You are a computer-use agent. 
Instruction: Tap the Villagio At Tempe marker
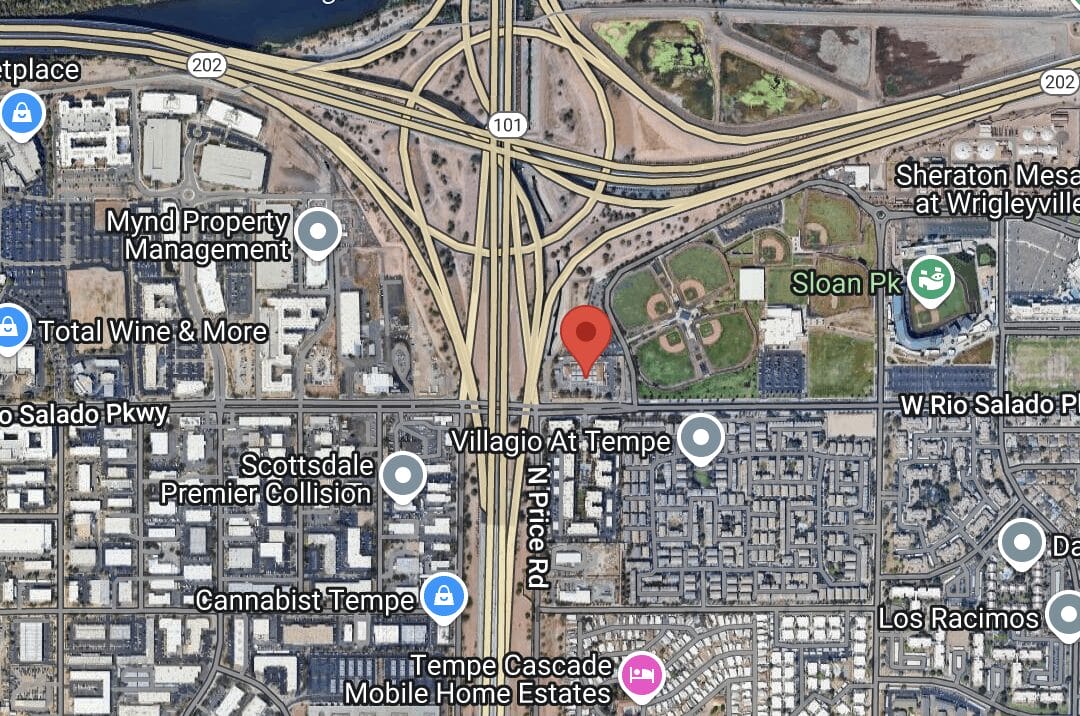click(701, 437)
